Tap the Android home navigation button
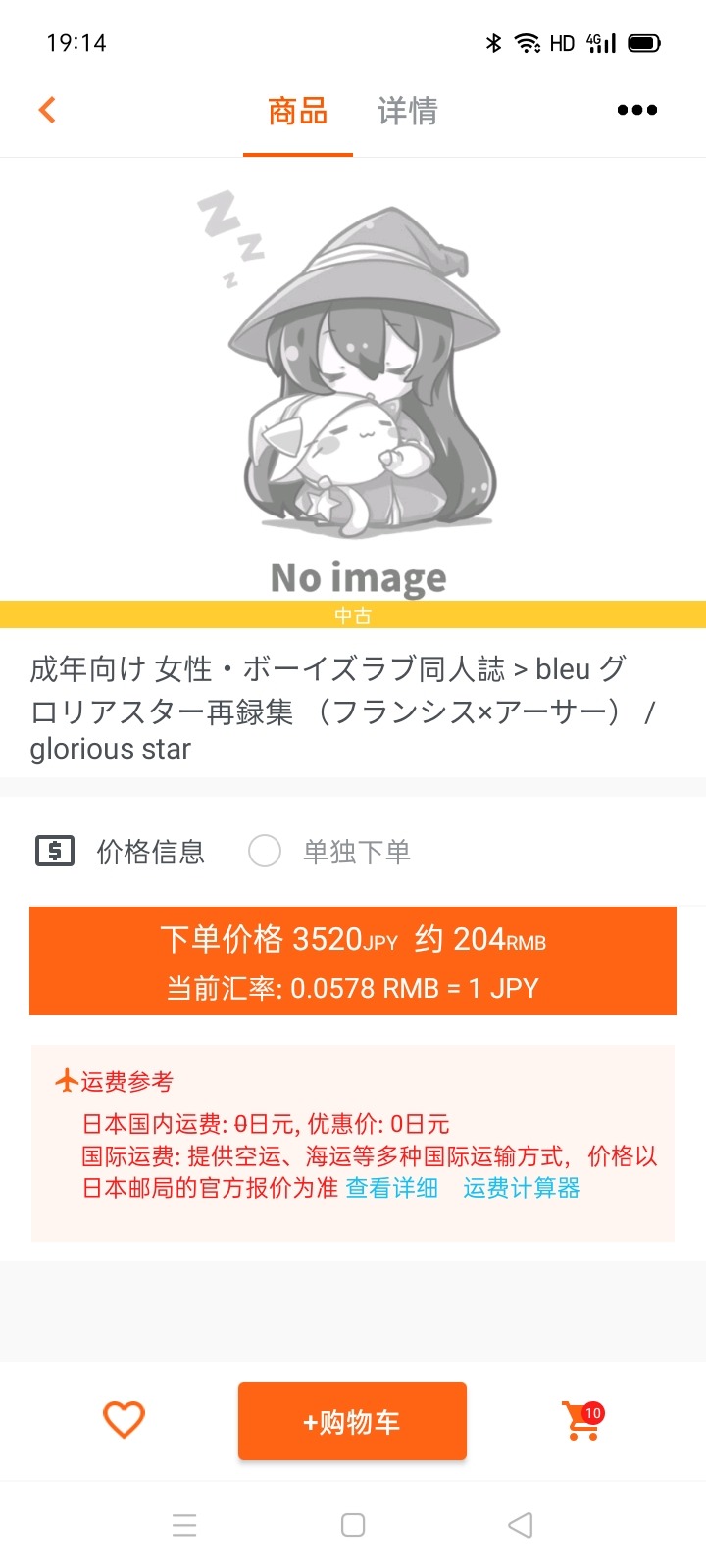 pyautogui.click(x=351, y=1524)
